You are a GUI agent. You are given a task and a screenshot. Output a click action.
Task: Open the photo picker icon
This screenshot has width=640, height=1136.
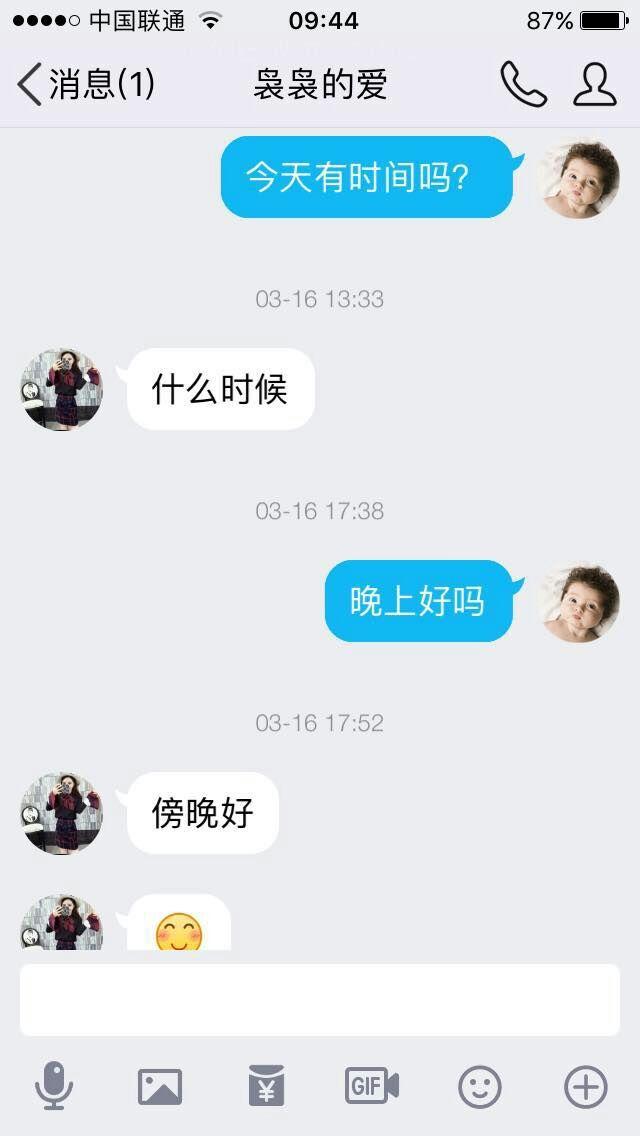click(160, 1086)
